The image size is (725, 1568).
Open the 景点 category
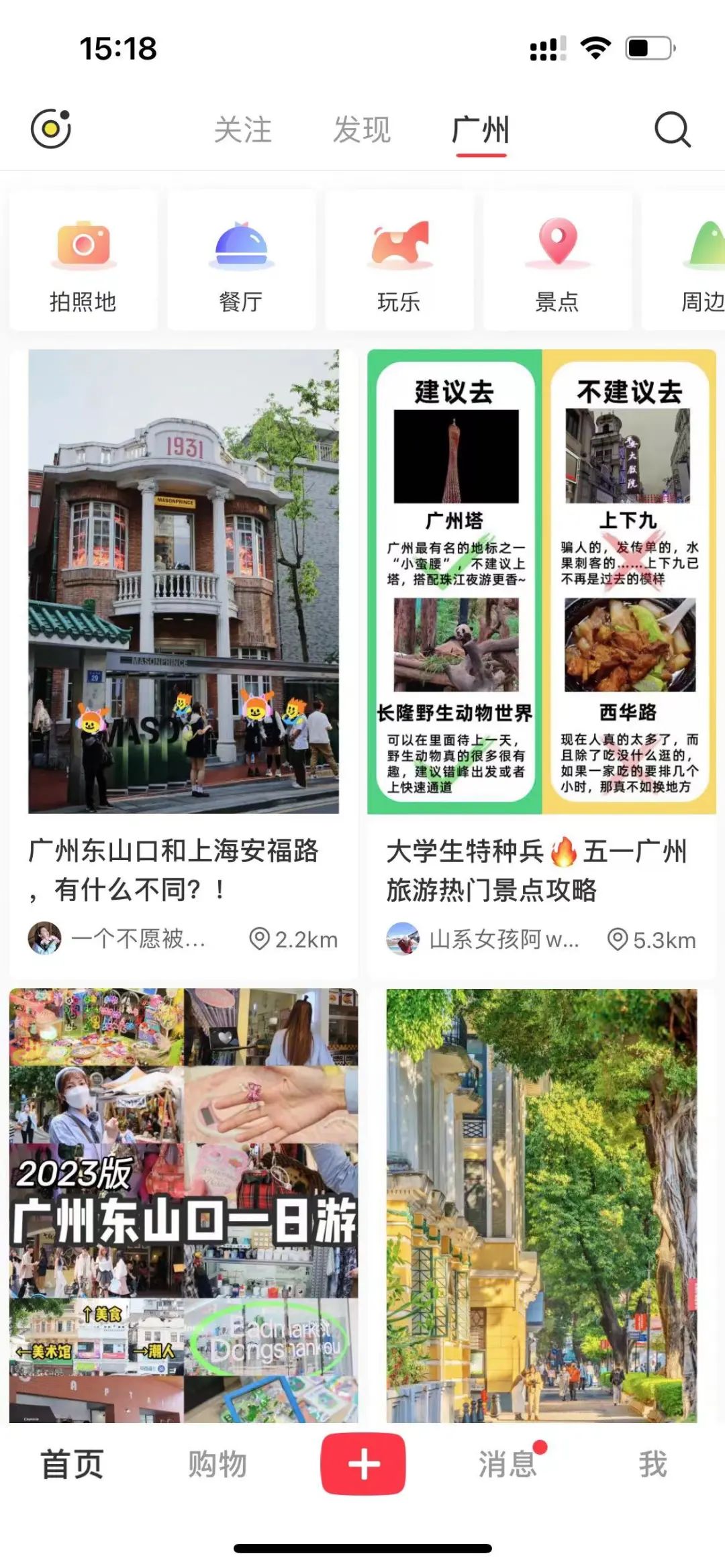click(x=557, y=261)
